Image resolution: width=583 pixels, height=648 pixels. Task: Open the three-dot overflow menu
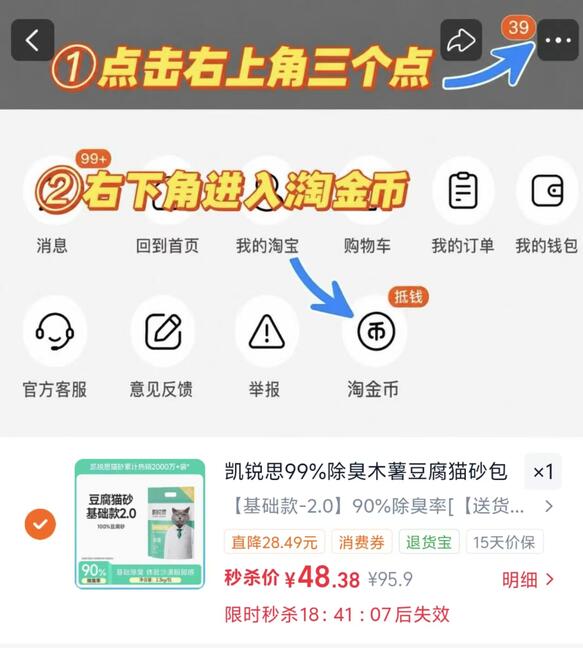(x=558, y=40)
